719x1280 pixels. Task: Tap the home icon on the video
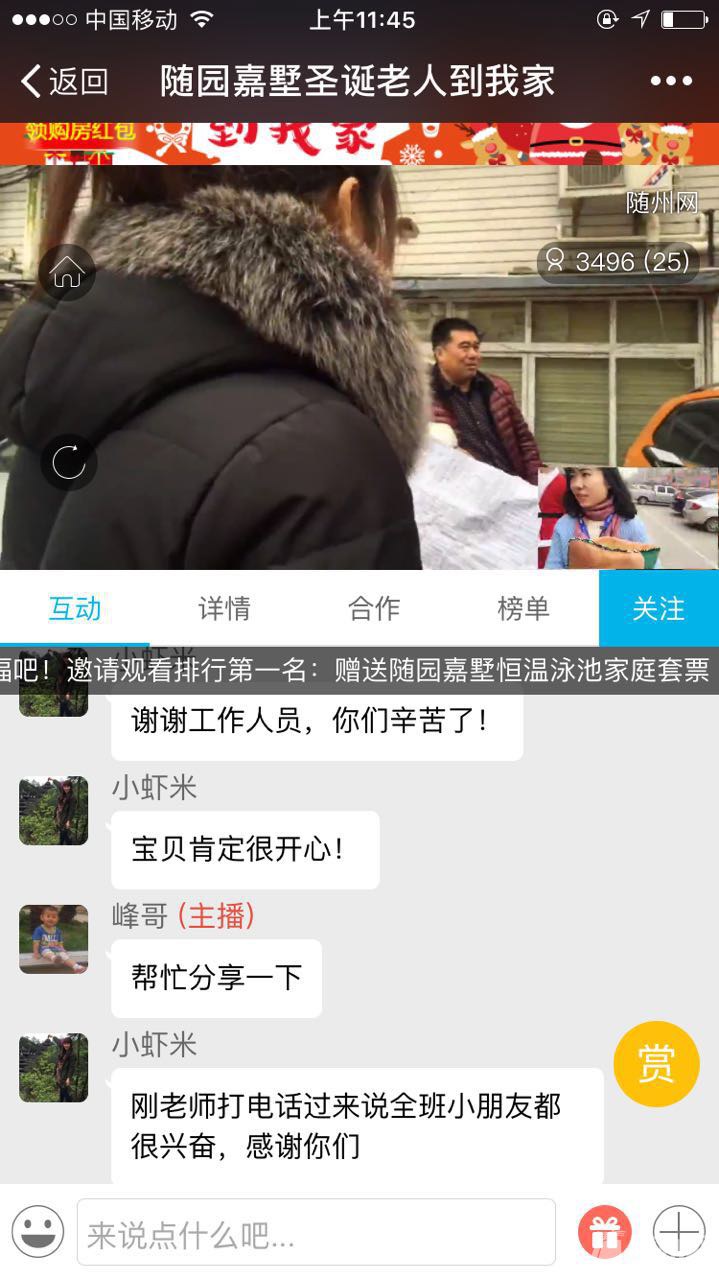(67, 272)
